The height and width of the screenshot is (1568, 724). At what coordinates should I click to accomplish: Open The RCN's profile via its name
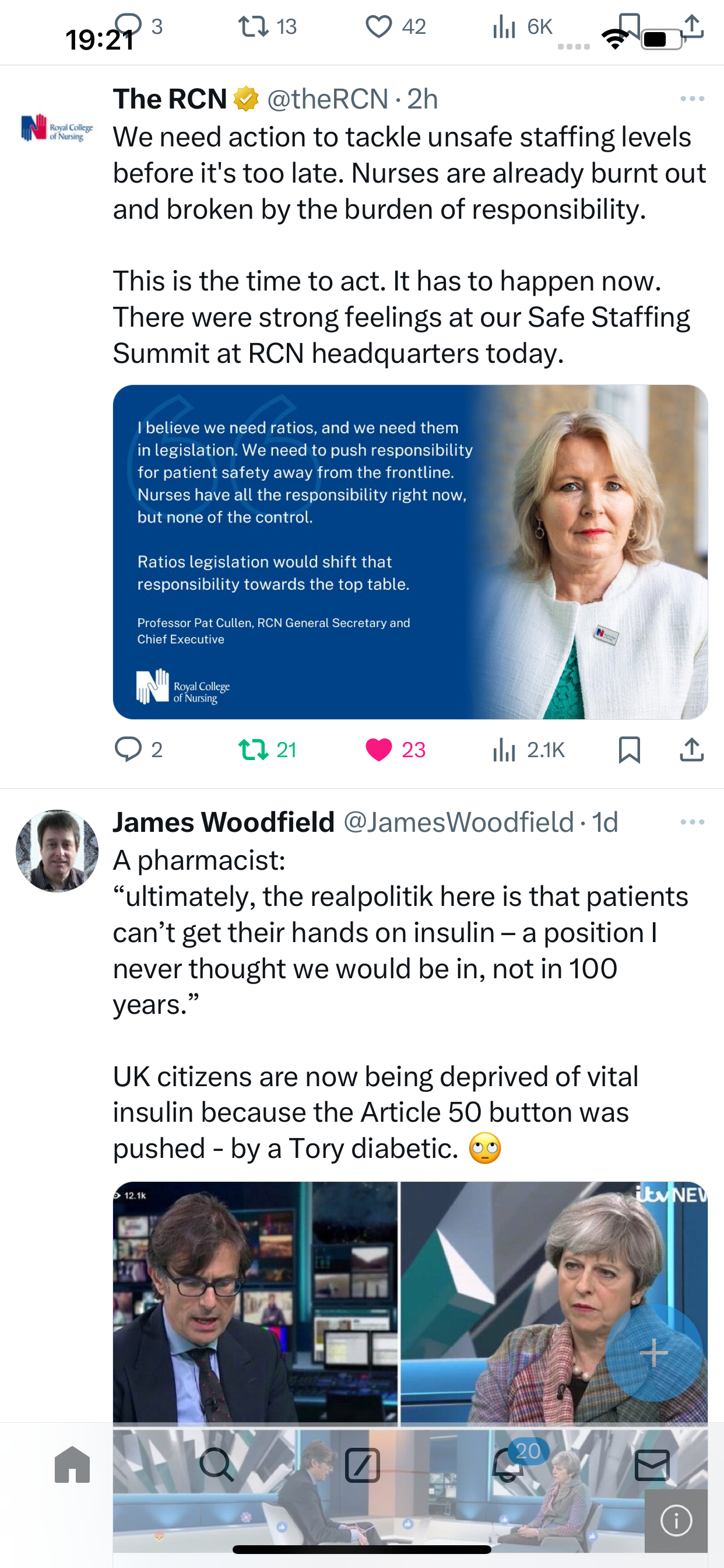(x=170, y=99)
